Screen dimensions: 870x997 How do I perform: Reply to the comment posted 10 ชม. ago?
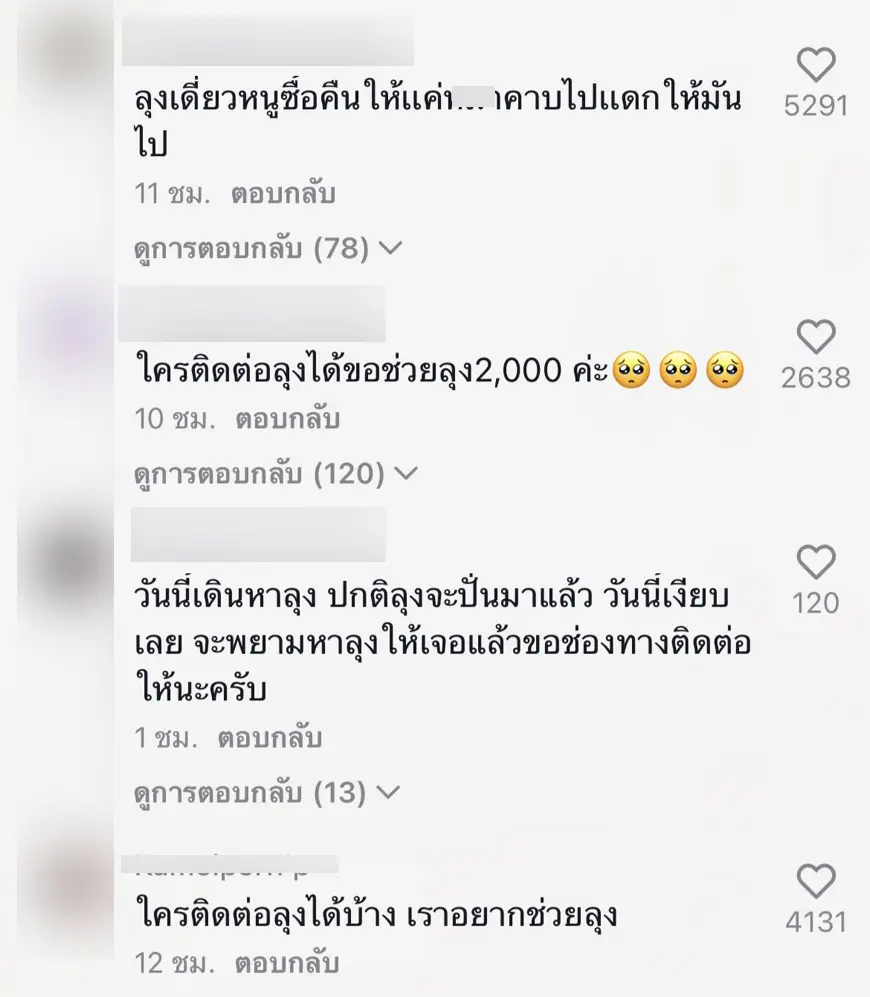click(287, 420)
